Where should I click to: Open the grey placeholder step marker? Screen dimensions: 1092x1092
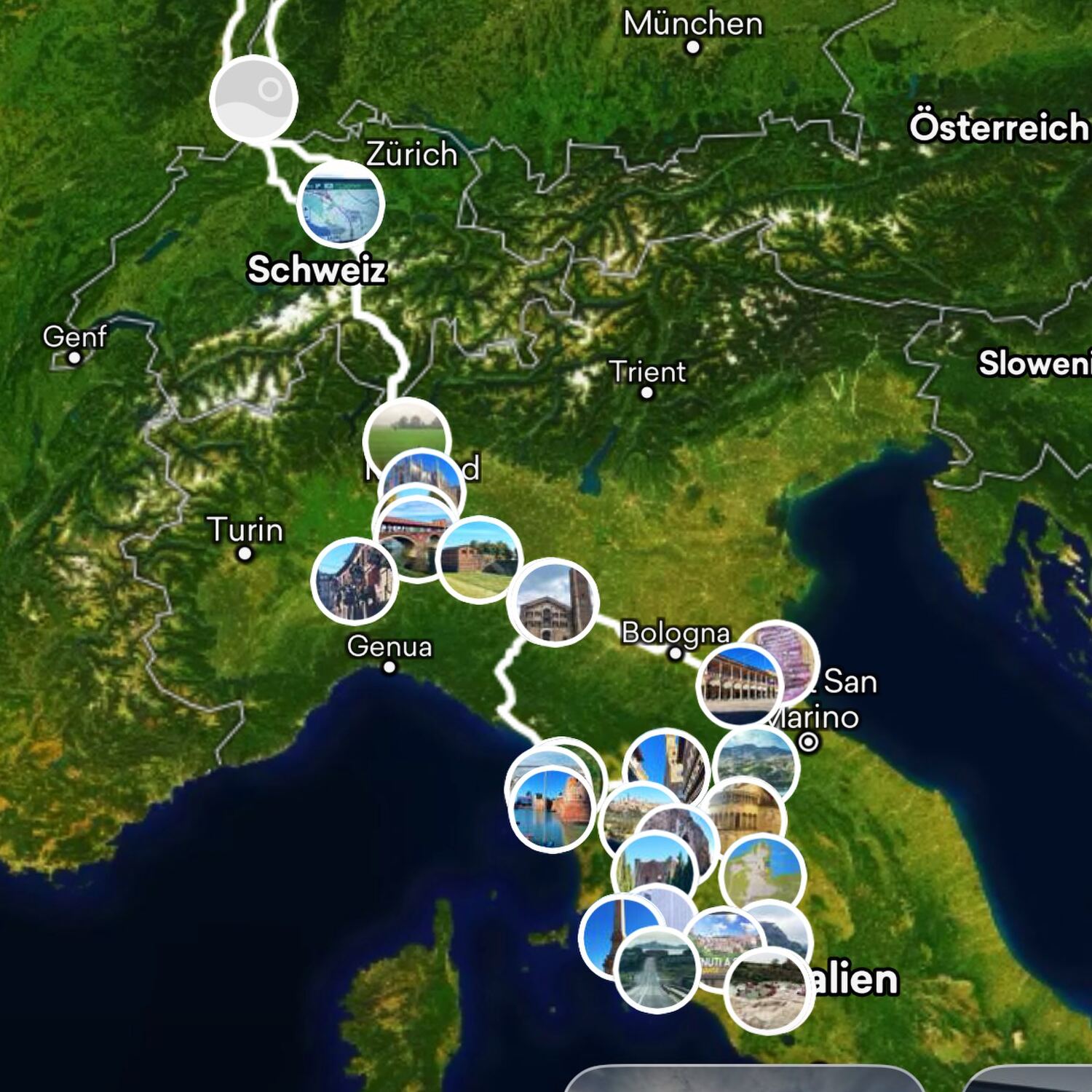253,98
